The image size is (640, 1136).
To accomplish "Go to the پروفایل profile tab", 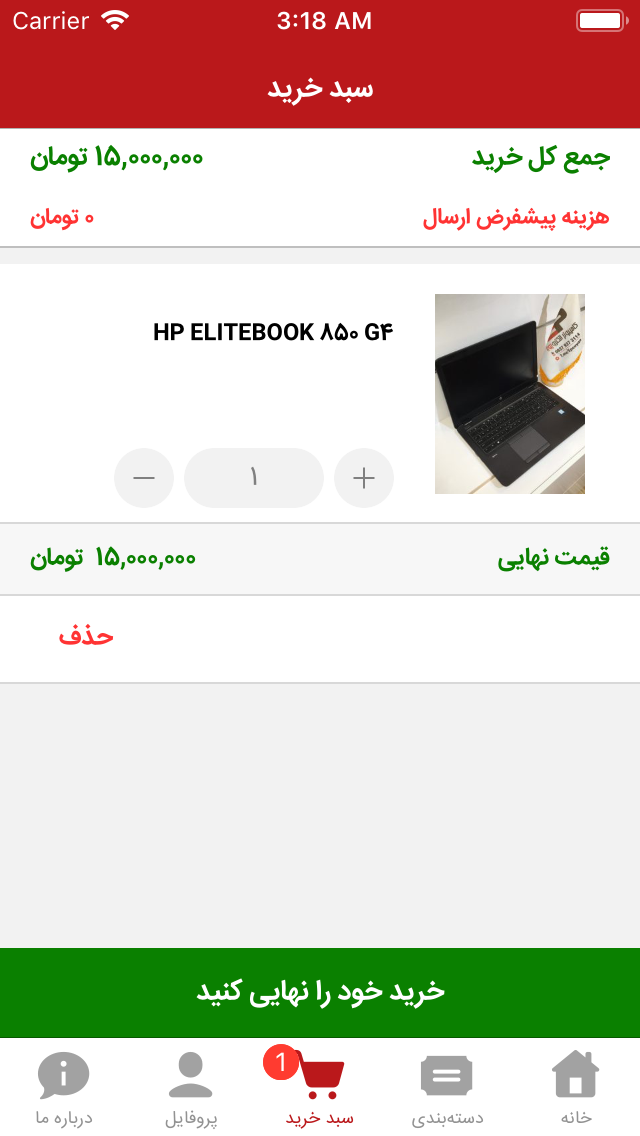I will click(191, 1087).
